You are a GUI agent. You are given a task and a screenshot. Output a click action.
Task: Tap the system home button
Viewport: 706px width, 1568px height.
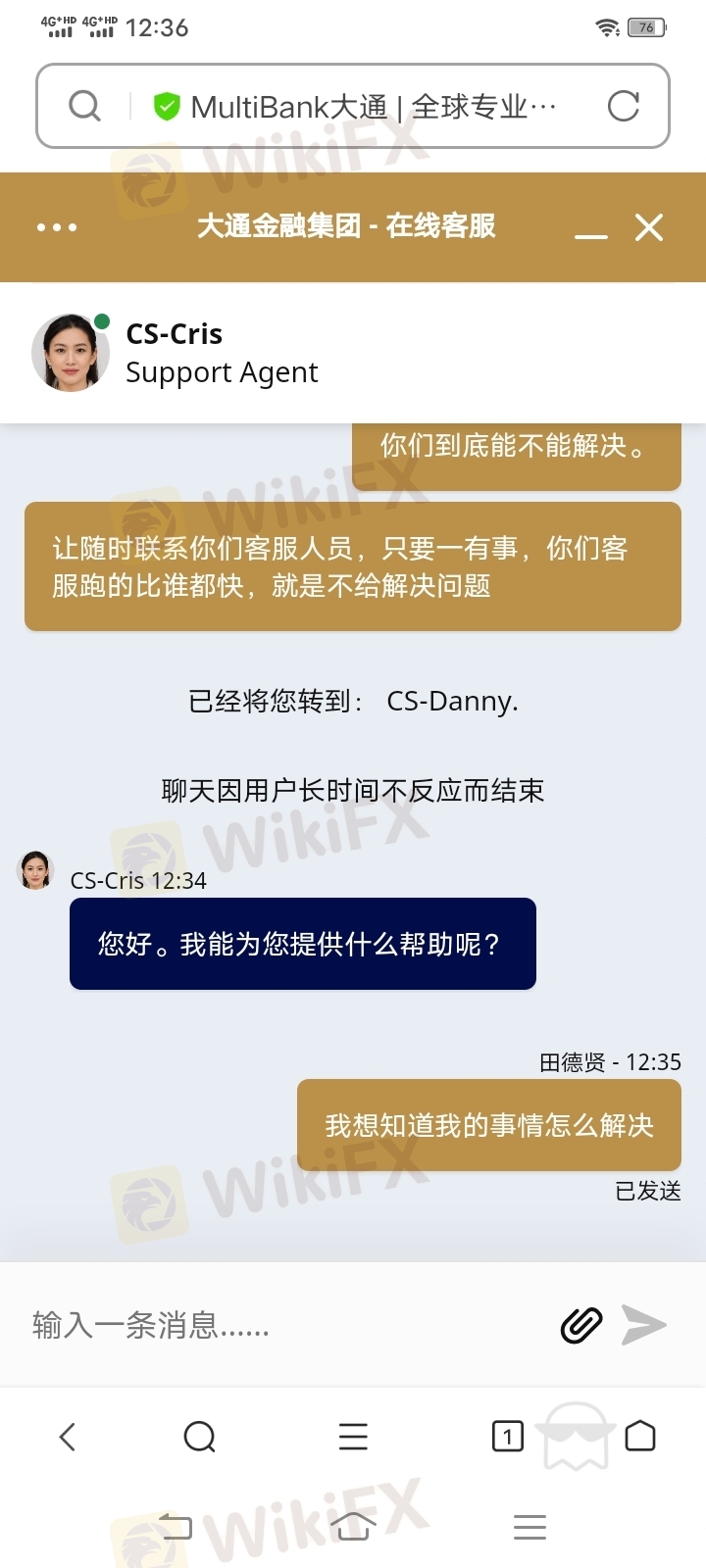[353, 1526]
